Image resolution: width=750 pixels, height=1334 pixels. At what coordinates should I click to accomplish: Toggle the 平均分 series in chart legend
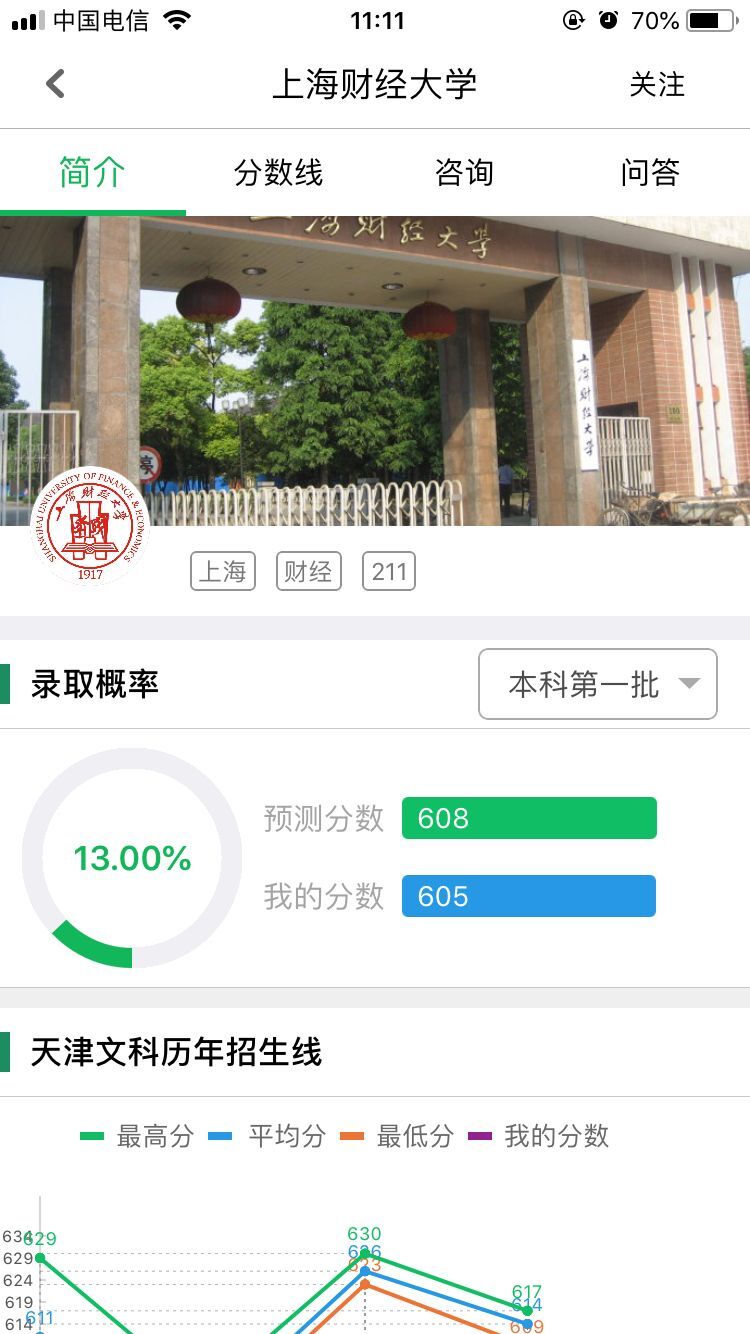coord(268,1136)
